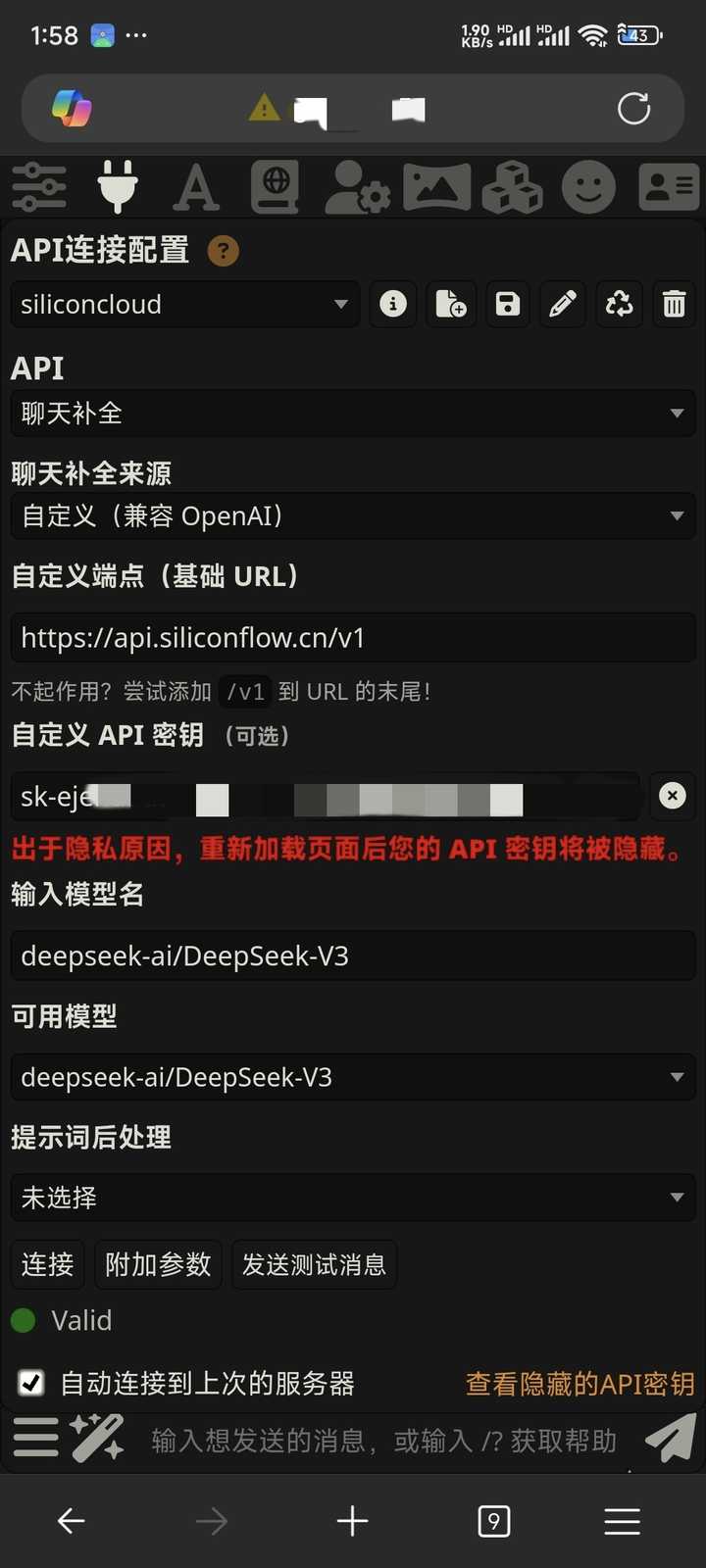This screenshot has height=1568, width=706.
Task: Open user settings with the person-gear icon
Action: coord(357,186)
